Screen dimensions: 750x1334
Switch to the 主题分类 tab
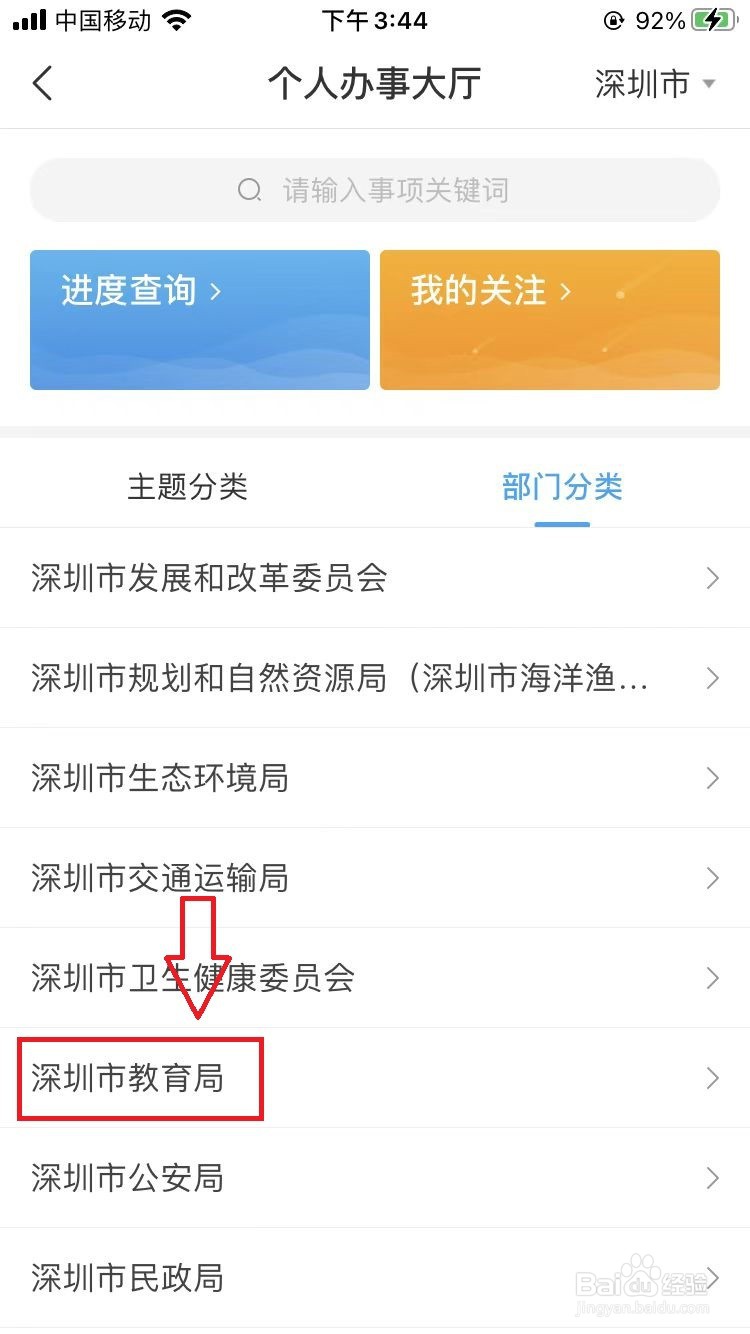coord(188,487)
